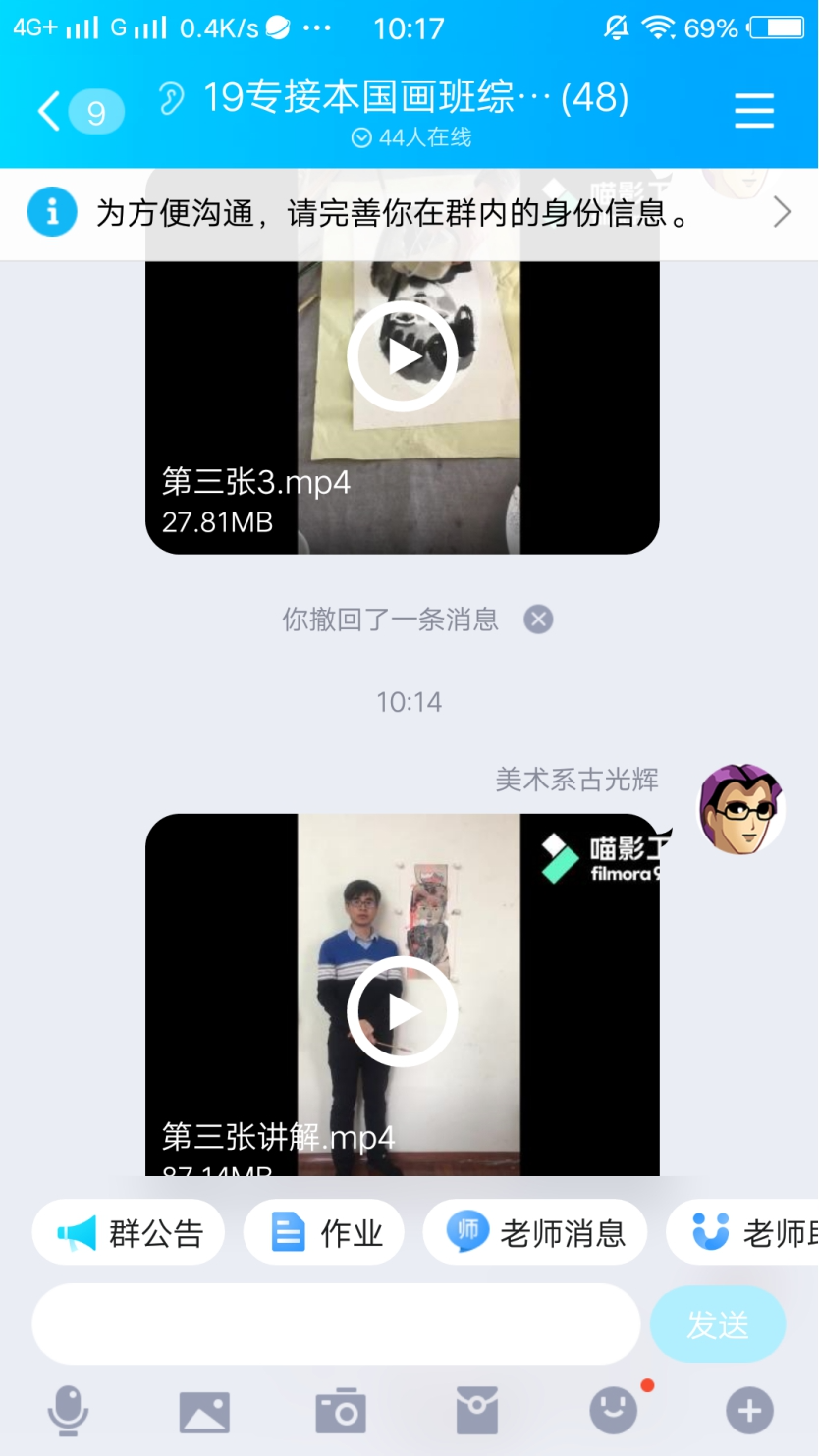
Task: Record a voice message with microphone
Action: pos(68,1412)
